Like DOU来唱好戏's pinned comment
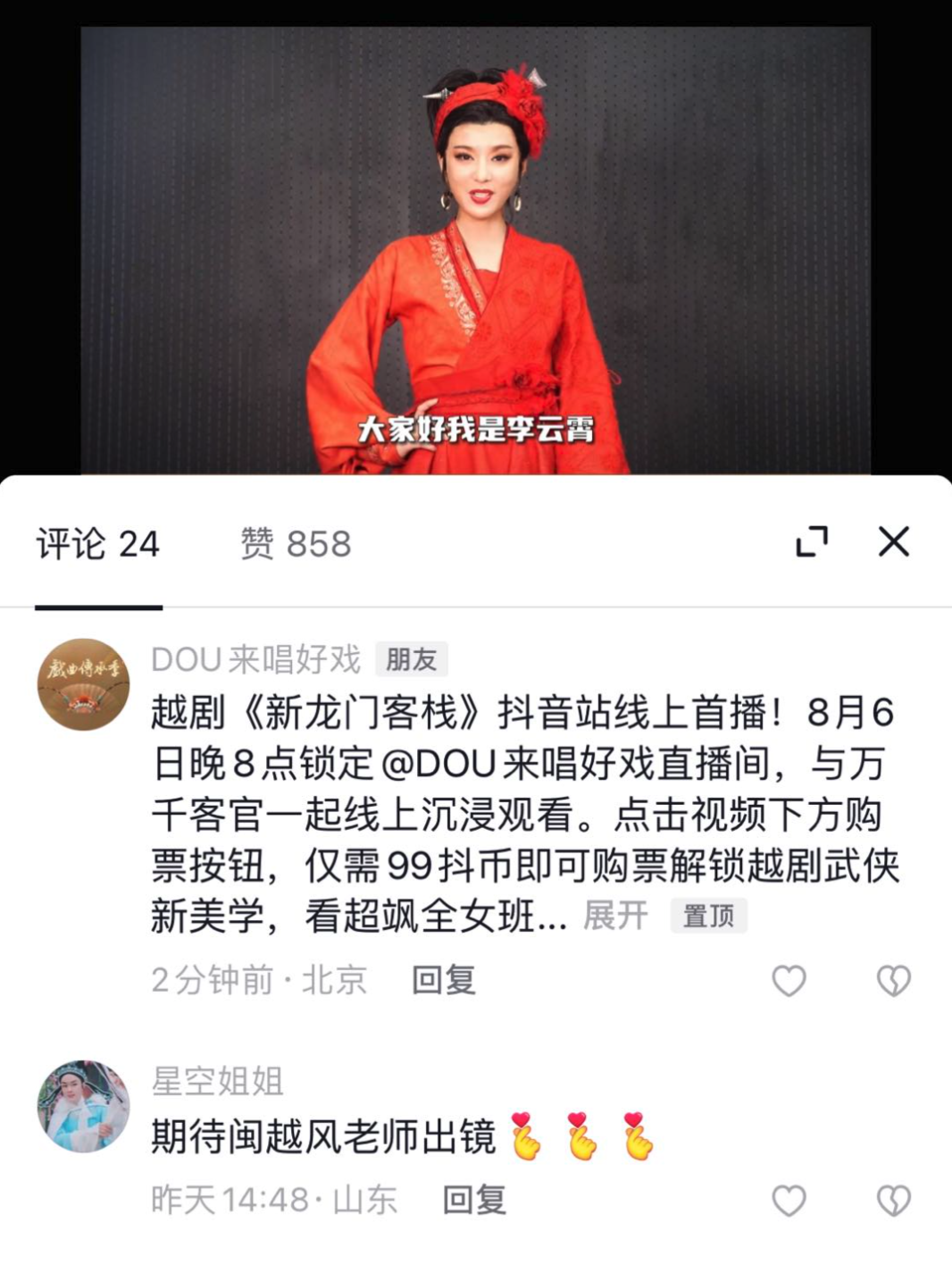Screen dimensions: 952x1265 [789, 981]
